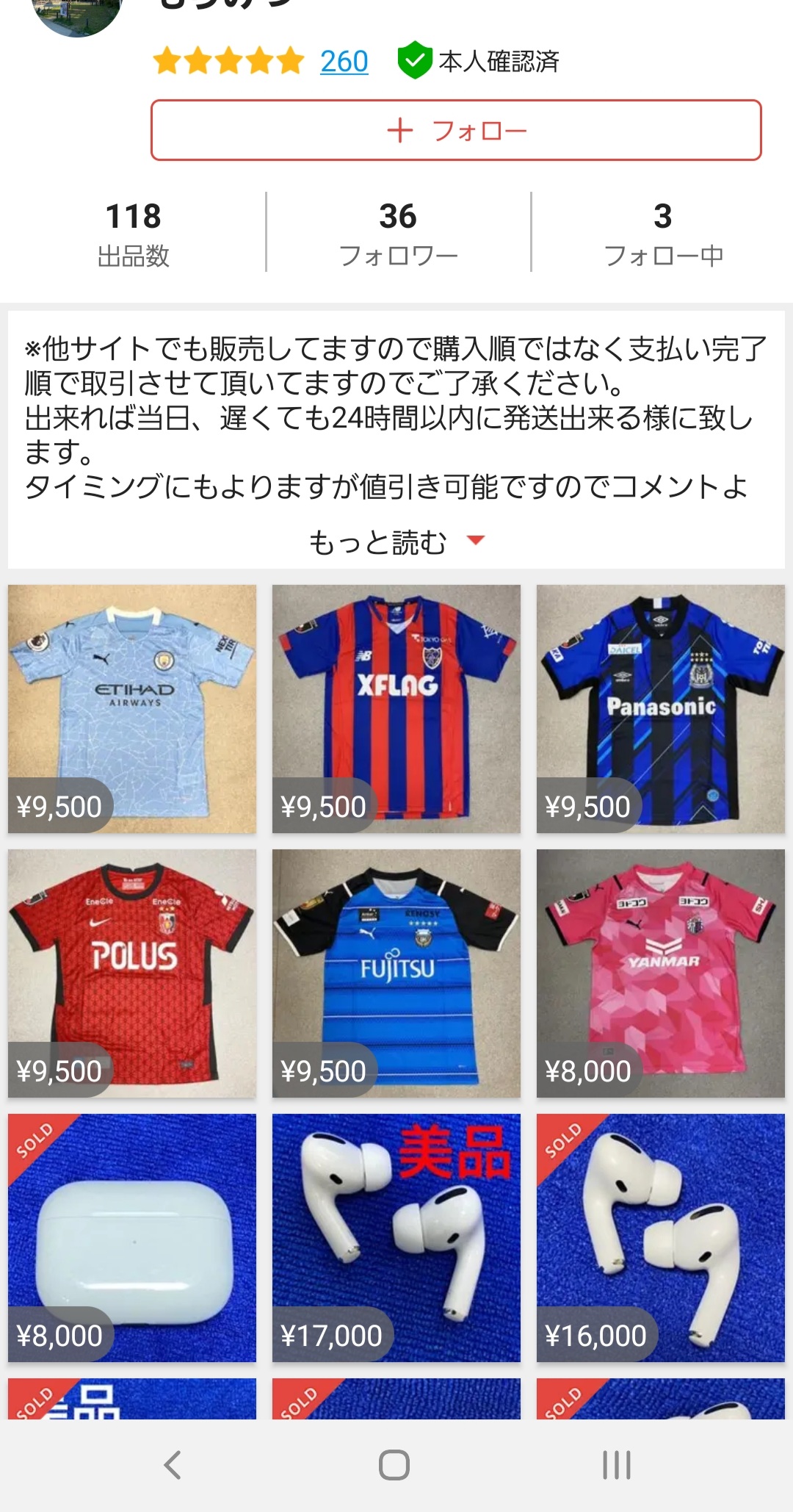Image resolution: width=793 pixels, height=1512 pixels.
Task: Open the recent apps overview
Action: pyautogui.click(x=617, y=1465)
